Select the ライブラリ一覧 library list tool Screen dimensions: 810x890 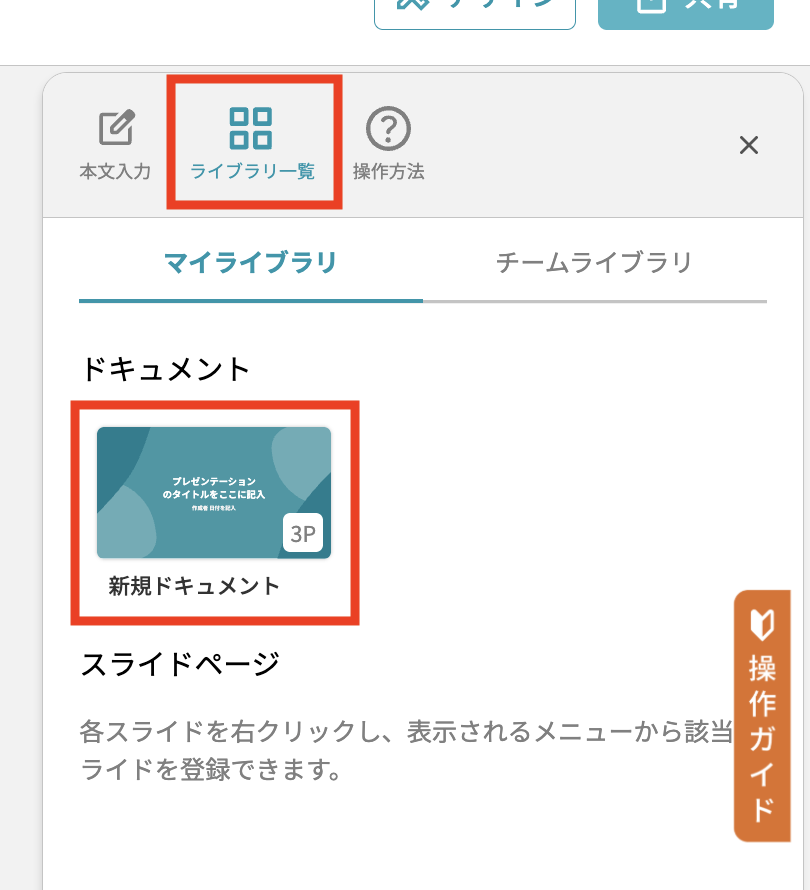click(x=252, y=144)
